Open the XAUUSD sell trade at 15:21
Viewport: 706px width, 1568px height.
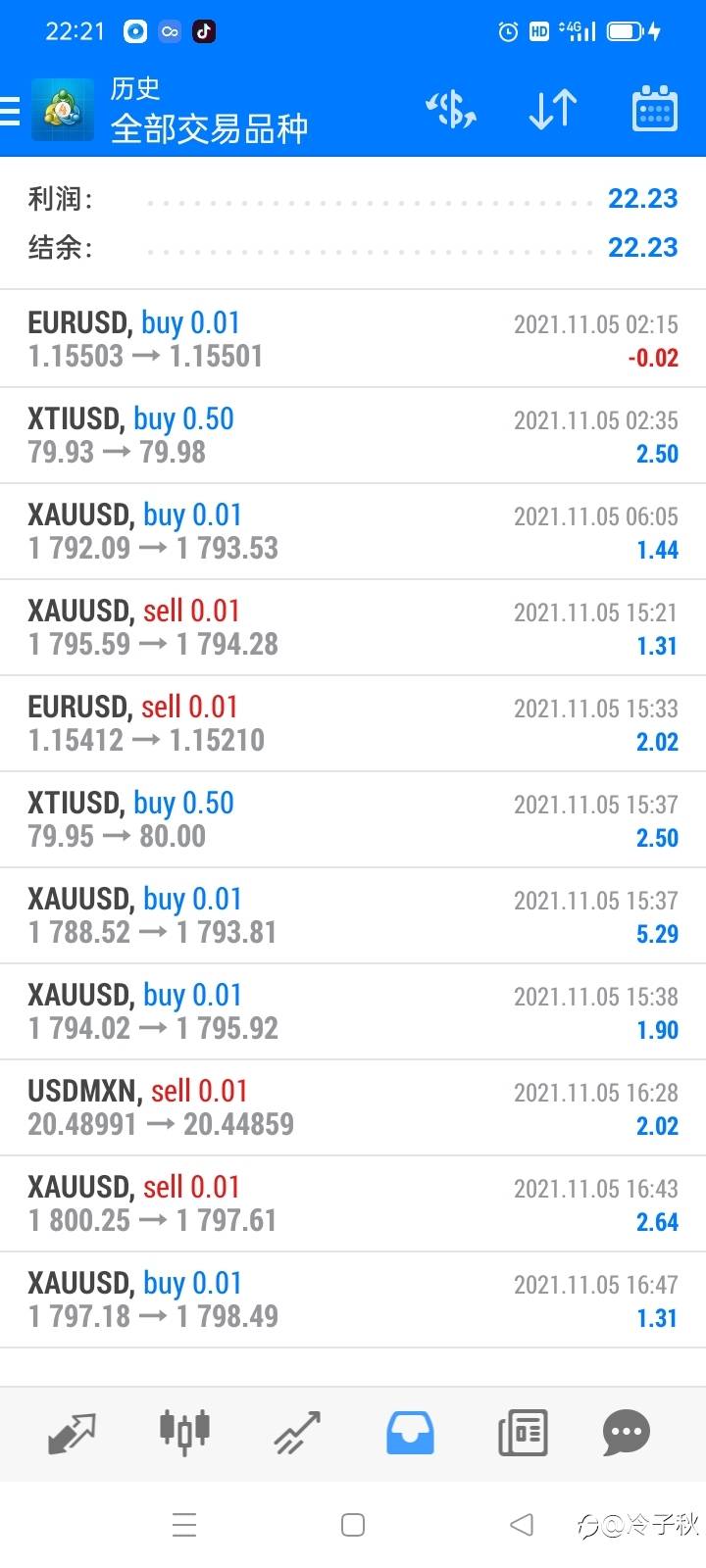[x=353, y=627]
